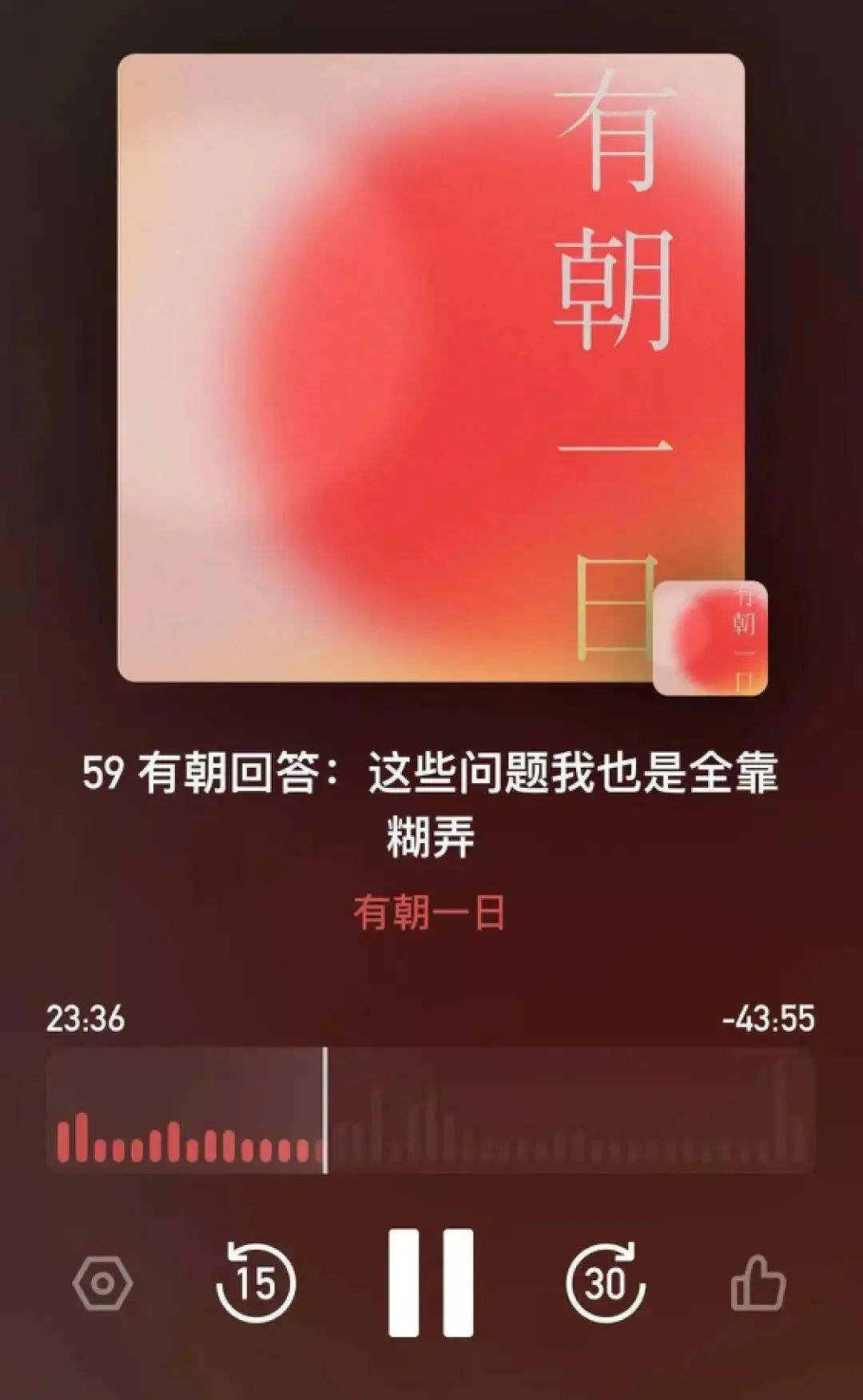
Task: Open the 有朝一日 podcast page link
Action: coord(430,913)
